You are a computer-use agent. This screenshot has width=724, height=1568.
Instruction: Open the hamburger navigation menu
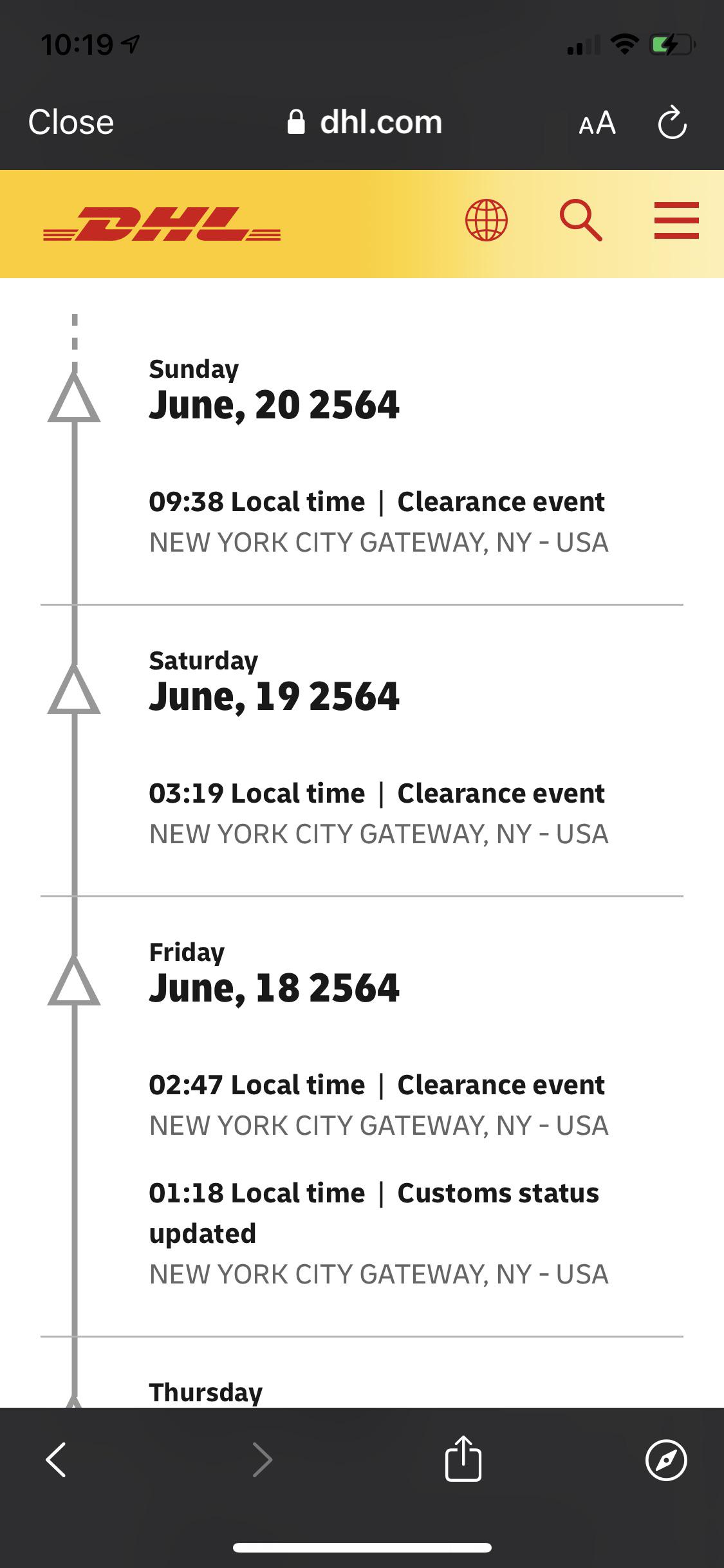tap(676, 221)
